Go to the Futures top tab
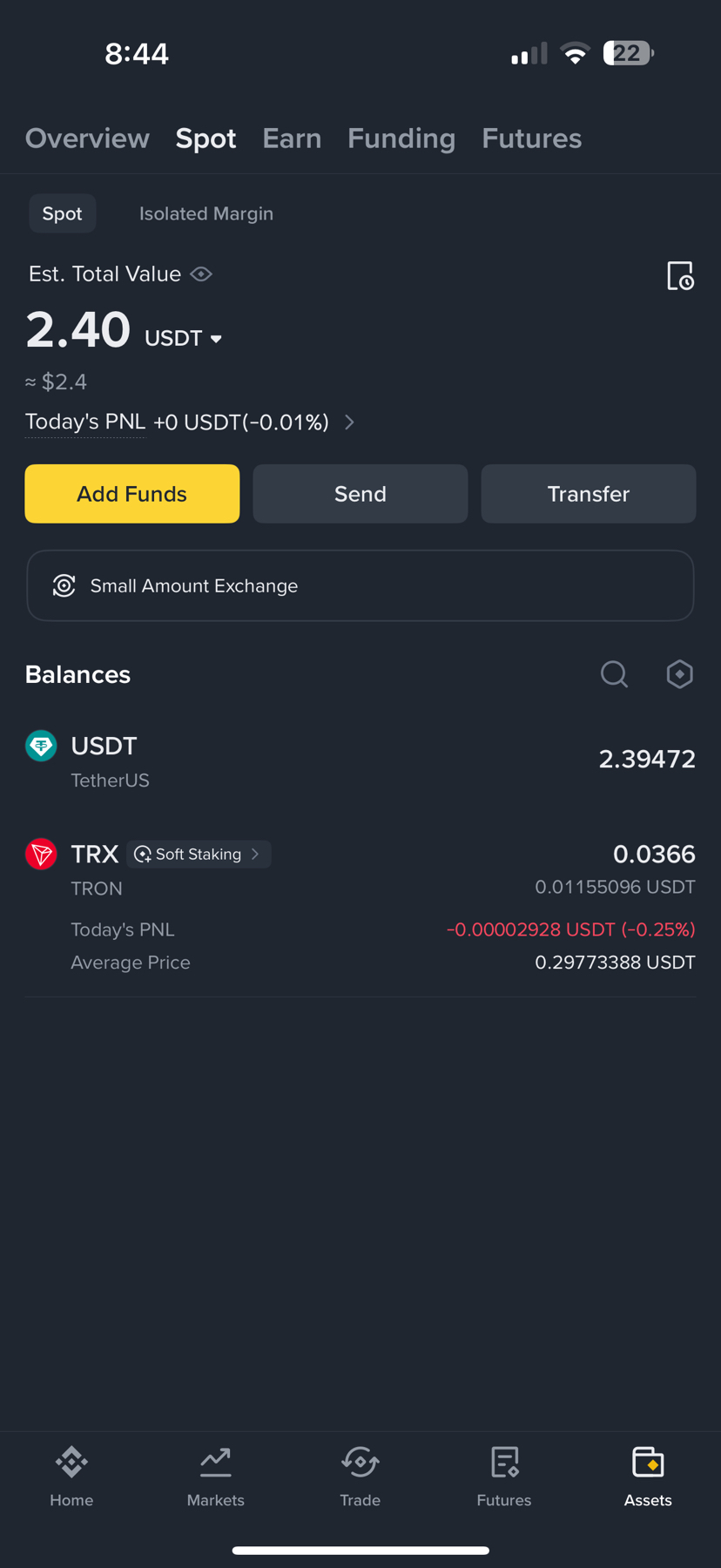 coord(531,139)
